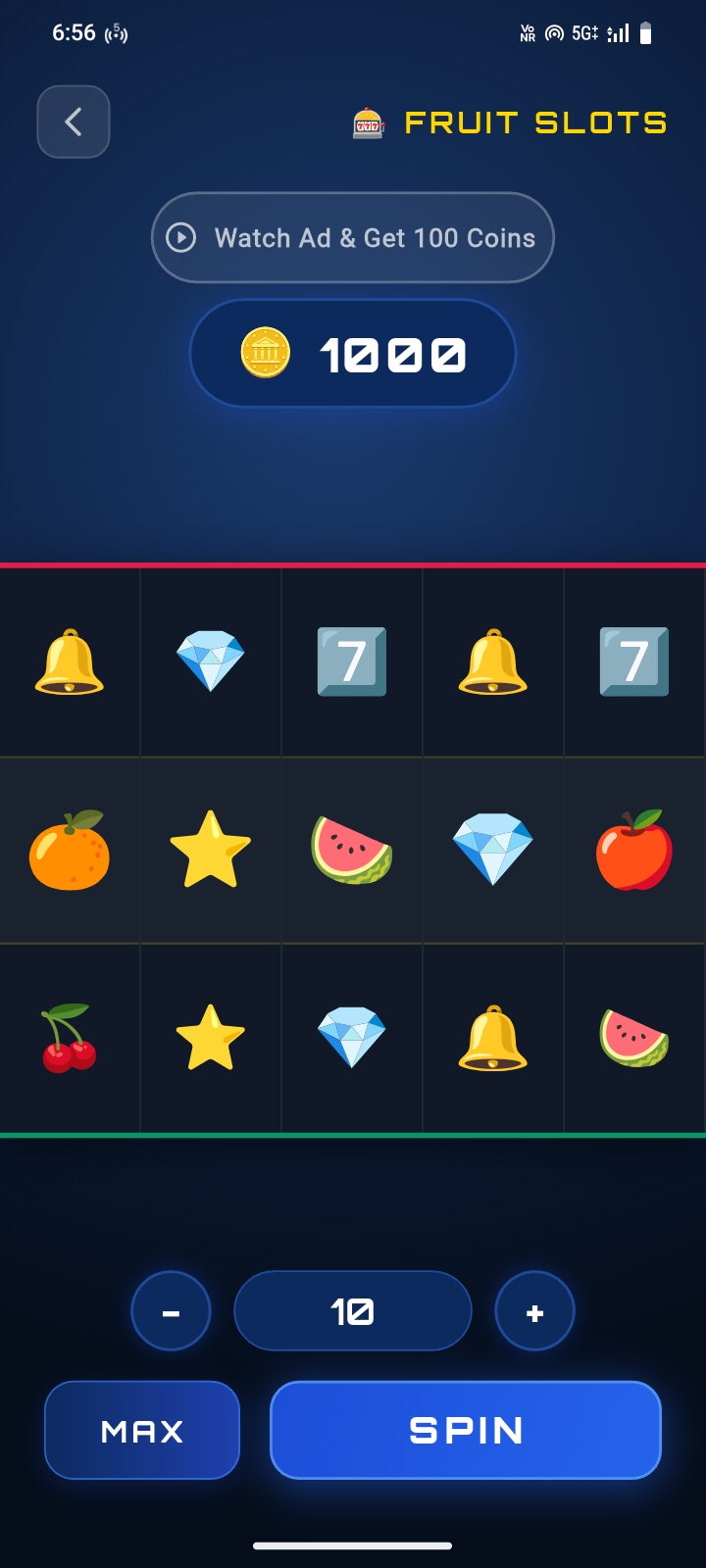Increase the bet with the plus button

coord(534,1311)
